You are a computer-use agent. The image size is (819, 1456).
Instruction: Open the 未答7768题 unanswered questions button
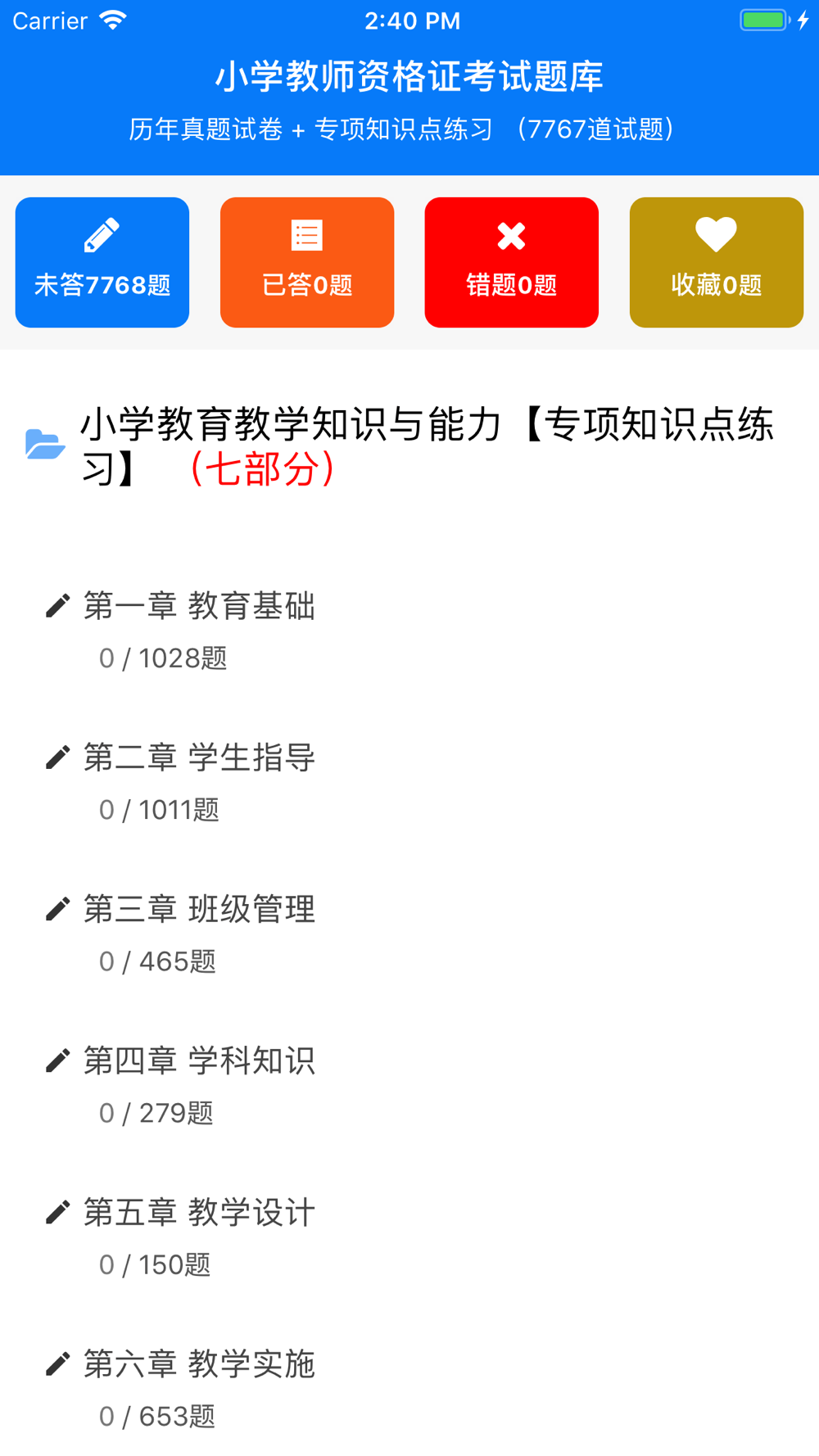[x=102, y=262]
